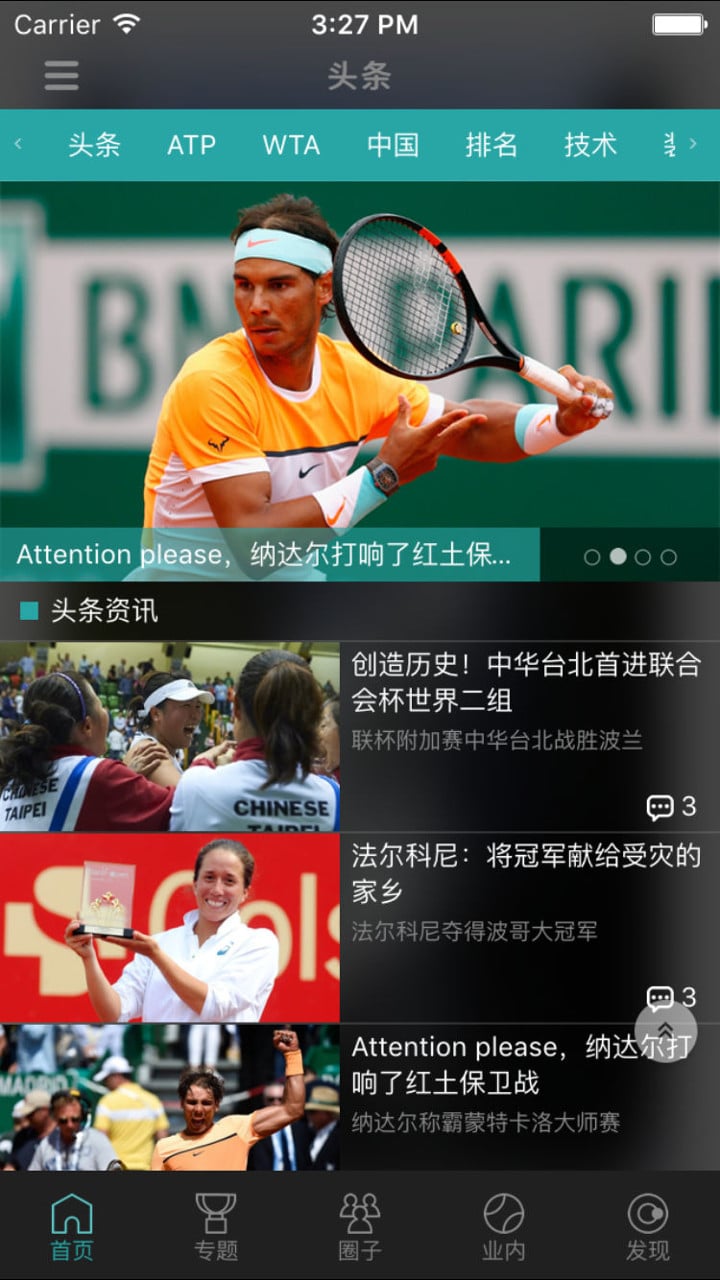720x1280 pixels.
Task: Go to the 首页 home tab
Action: [72, 1226]
